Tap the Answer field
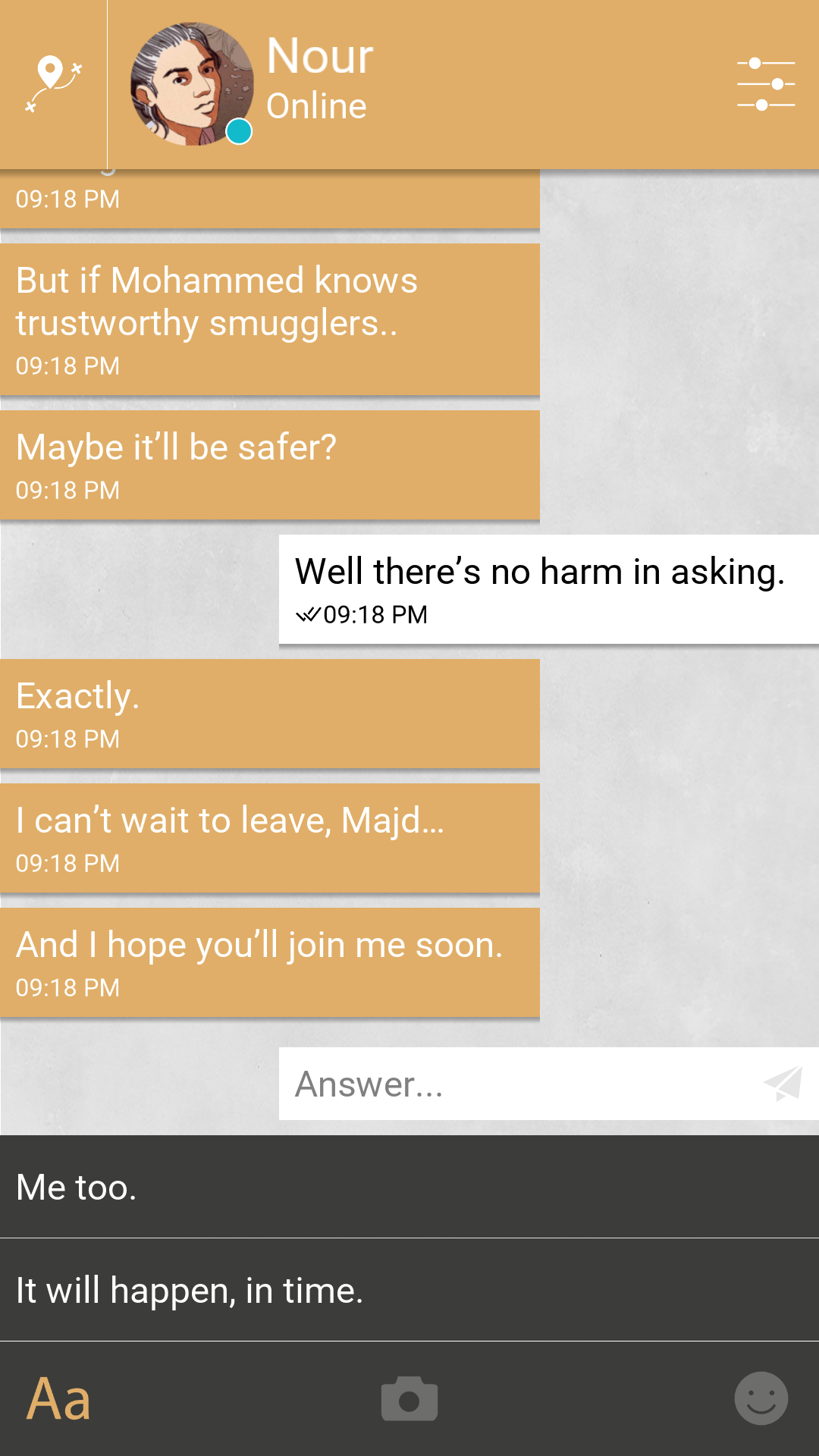The height and width of the screenshot is (1456, 819). [x=516, y=1084]
